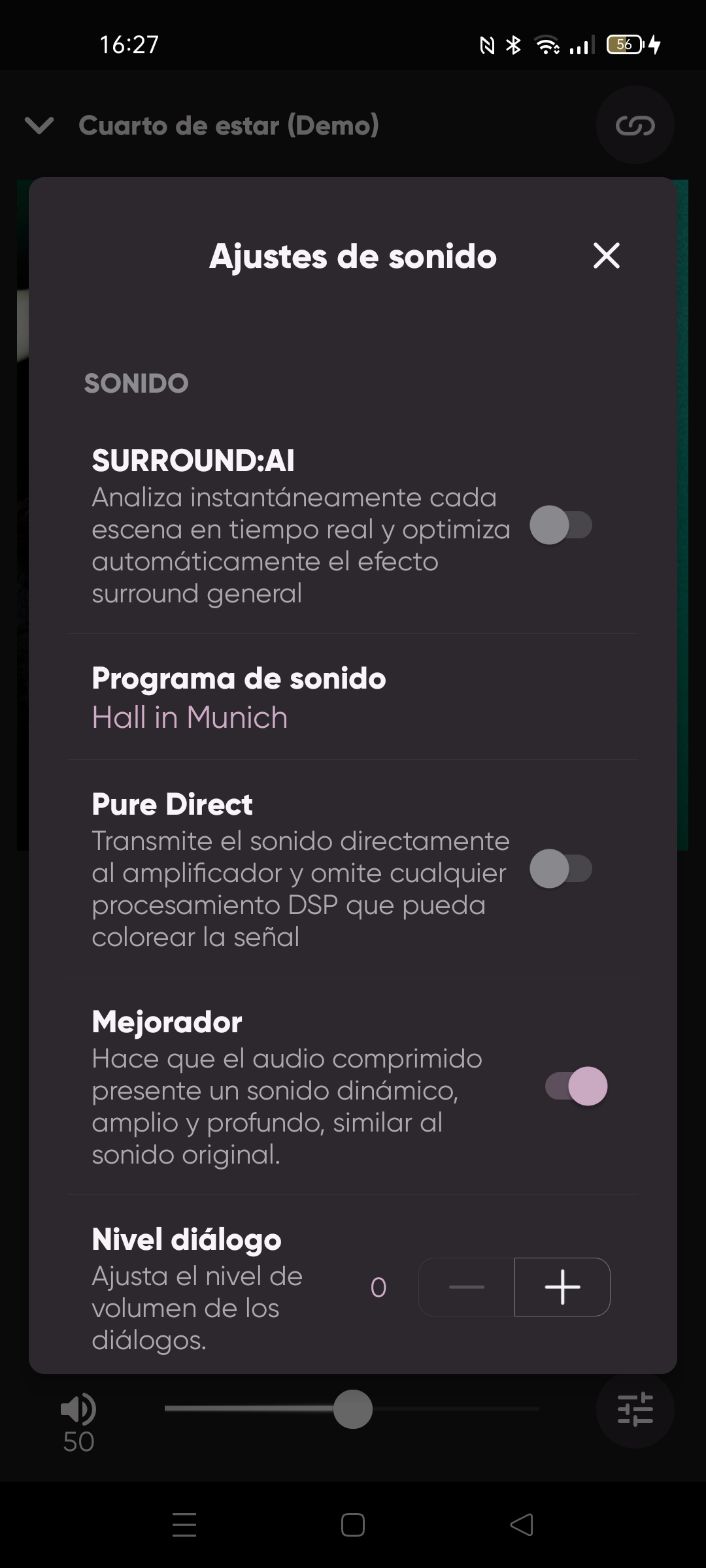Mute using the speaker icon
This screenshot has width=706, height=1568.
pyautogui.click(x=78, y=1409)
